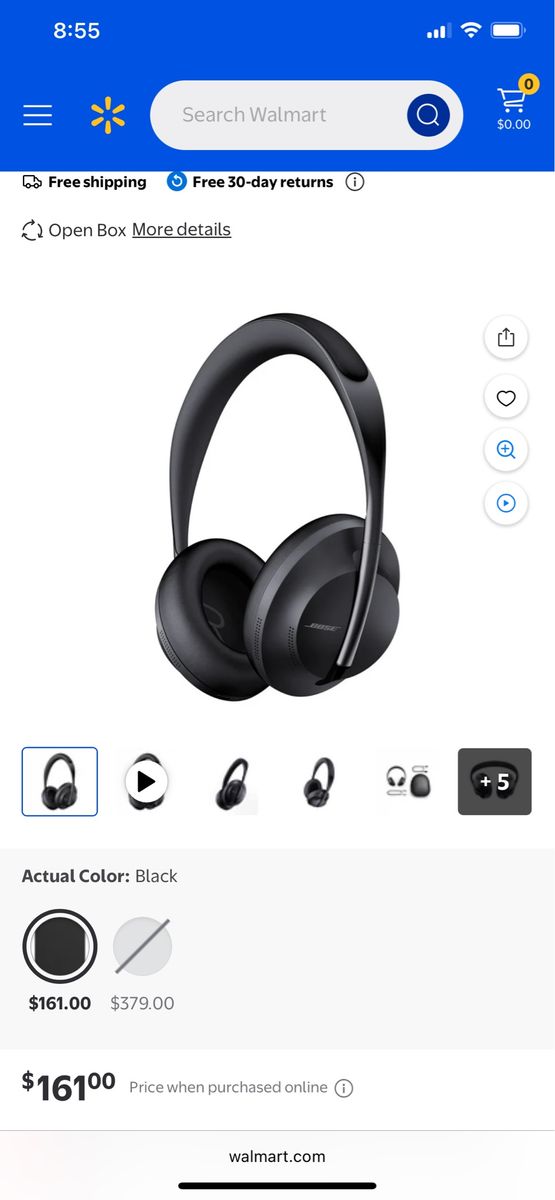The height and width of the screenshot is (1200, 555).
Task: Show the +5 more images
Action: [x=495, y=782]
